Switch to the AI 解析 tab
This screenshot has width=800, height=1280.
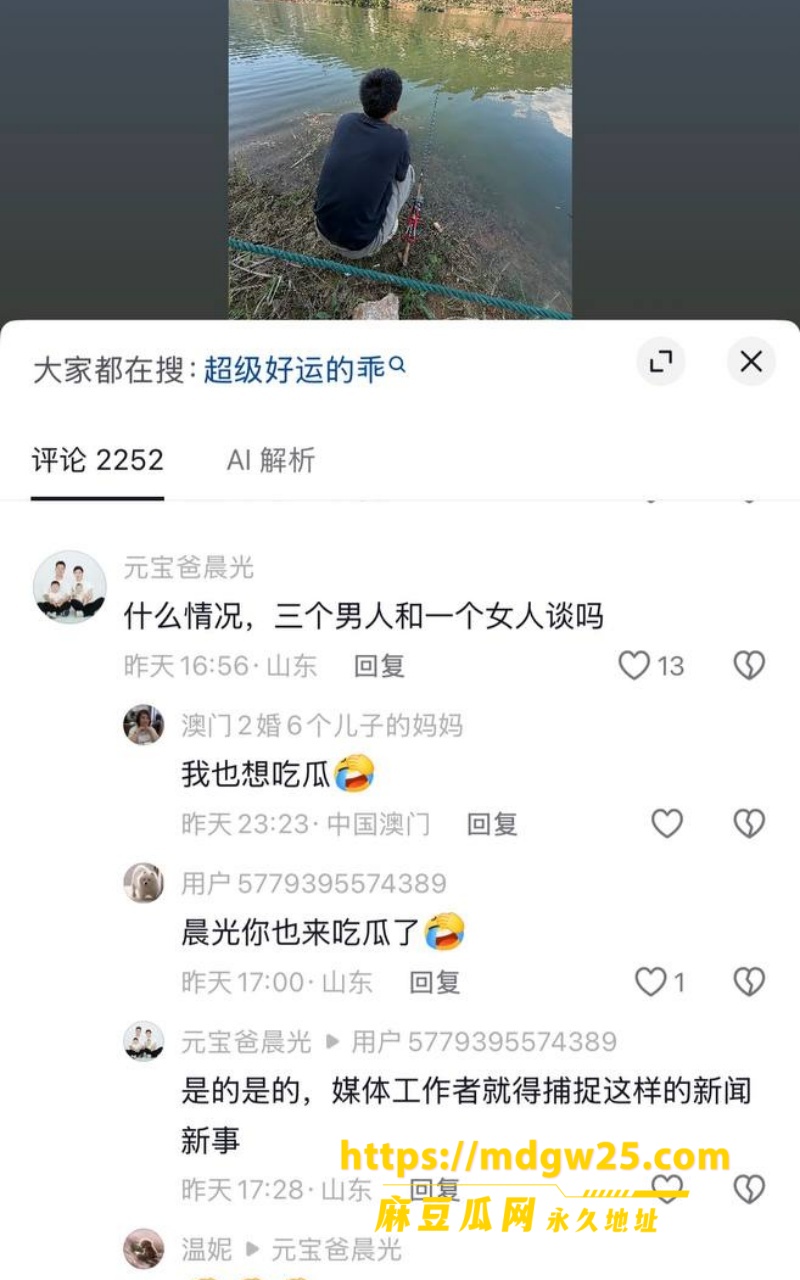pos(271,460)
